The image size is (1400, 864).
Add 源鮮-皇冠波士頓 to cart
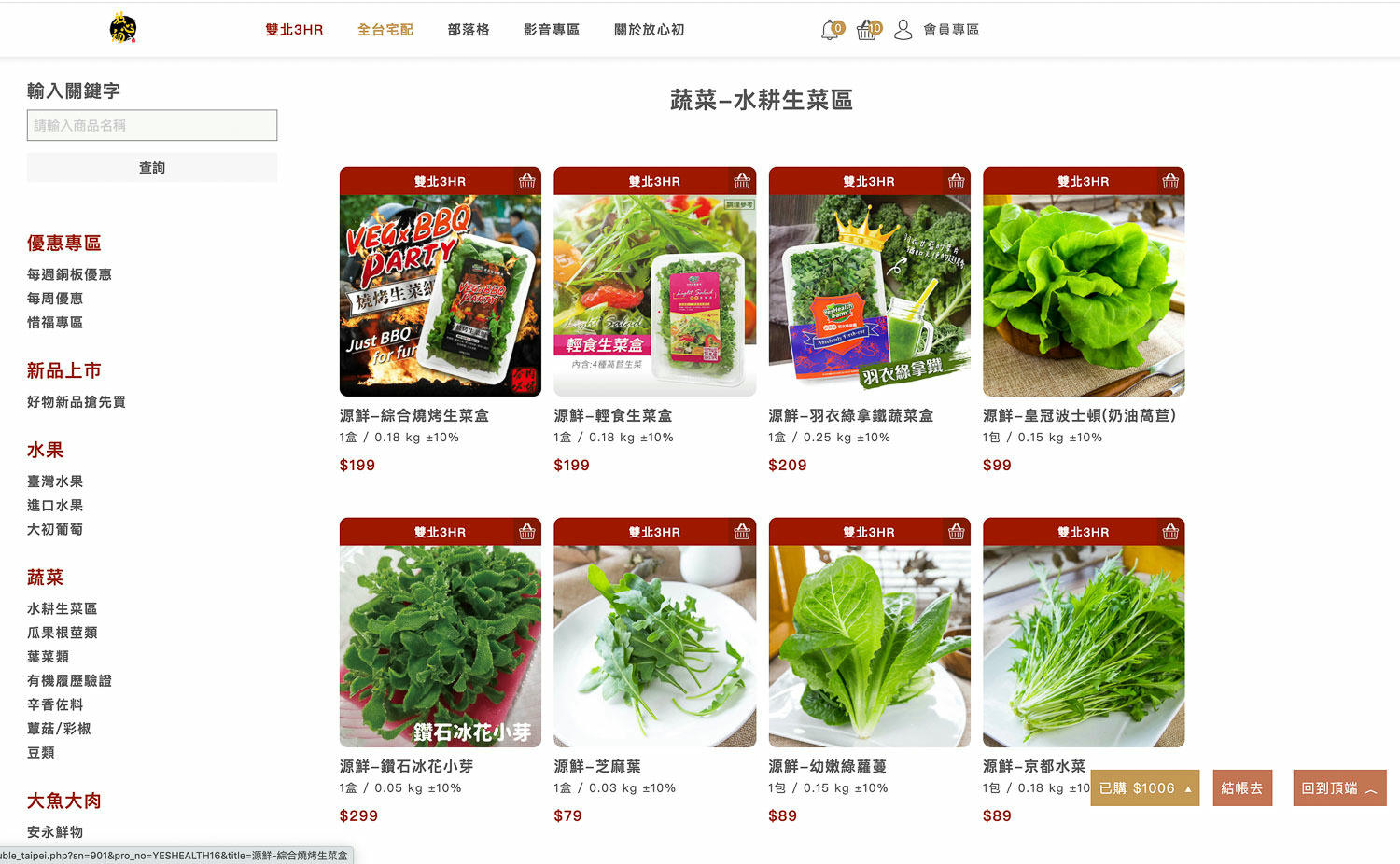click(1170, 181)
